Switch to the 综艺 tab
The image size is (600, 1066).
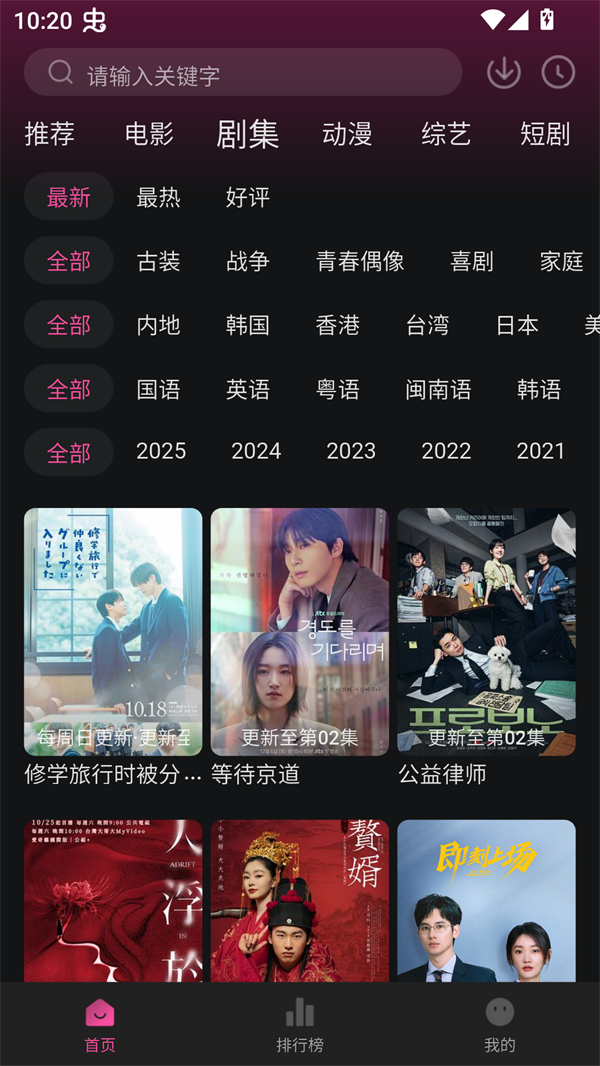coord(446,134)
